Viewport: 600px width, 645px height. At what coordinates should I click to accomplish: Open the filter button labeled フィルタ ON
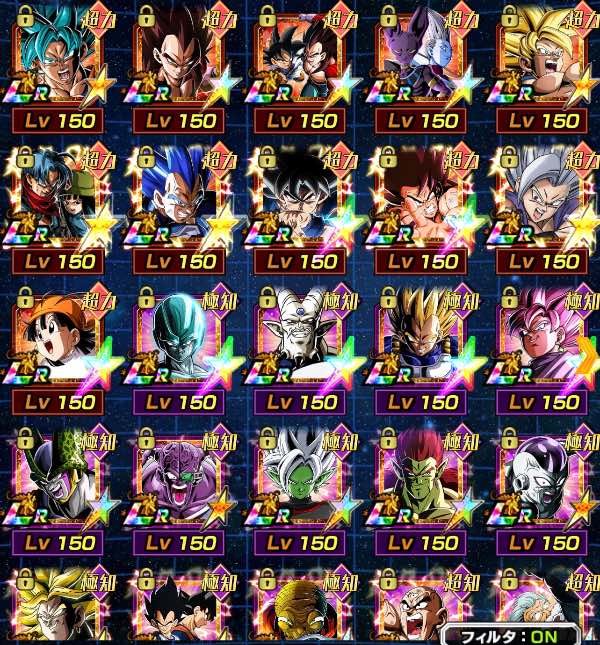click(512, 635)
